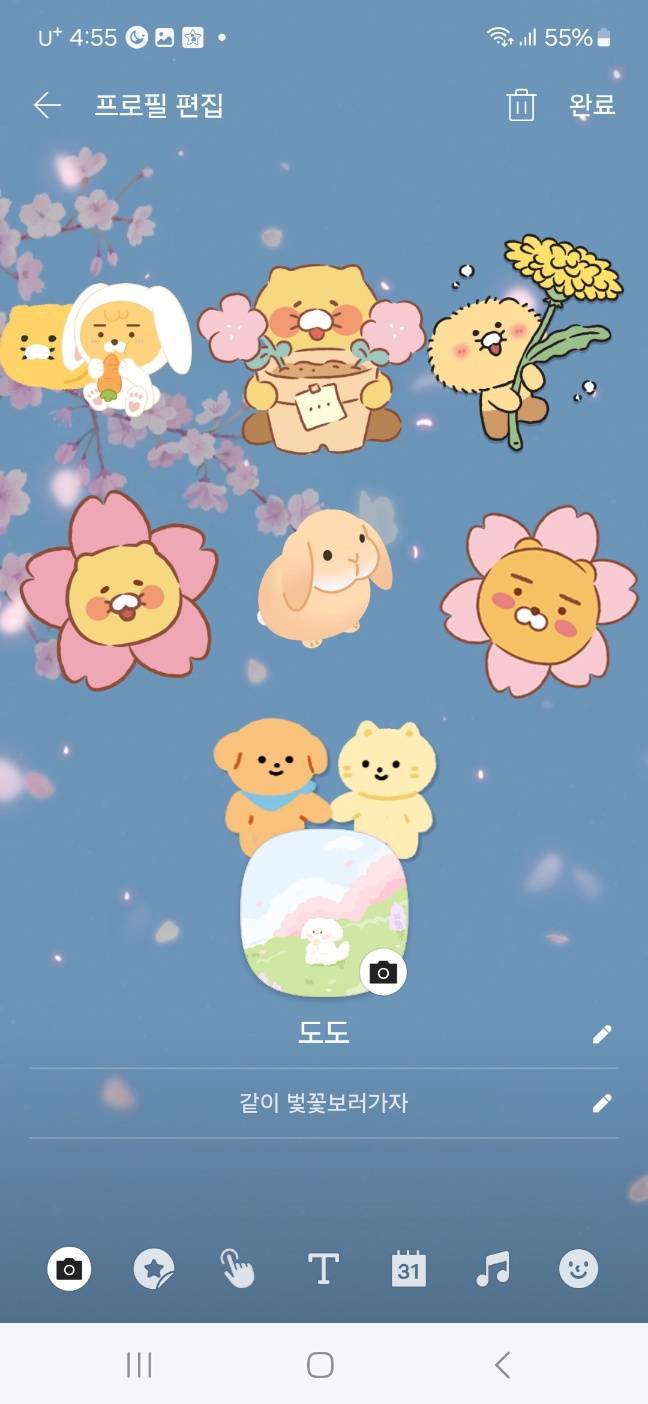The image size is (648, 1404).
Task: Go to the home screen
Action: pyautogui.click(x=320, y=1365)
